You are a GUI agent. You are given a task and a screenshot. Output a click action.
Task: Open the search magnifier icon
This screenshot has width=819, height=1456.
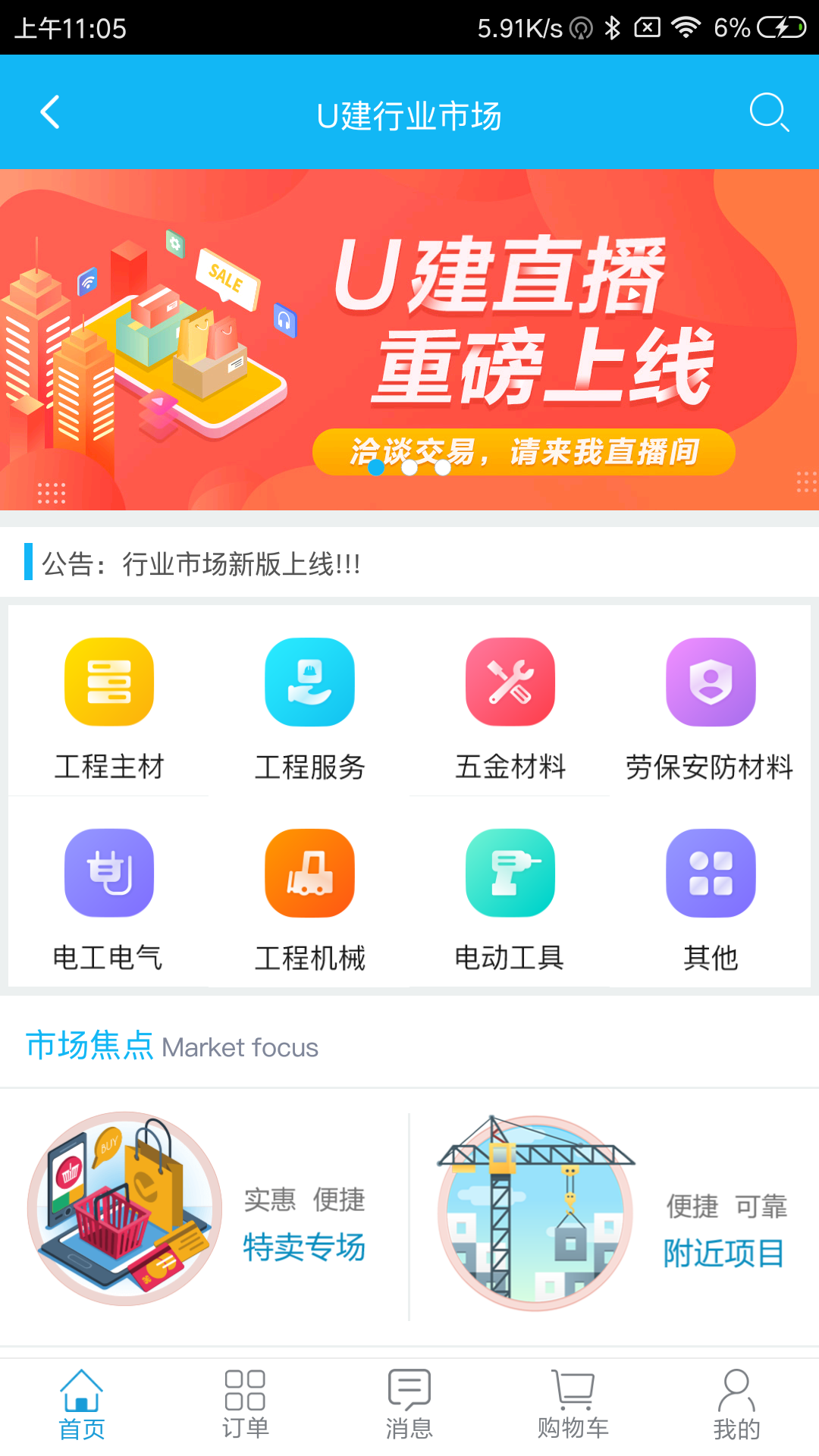770,112
